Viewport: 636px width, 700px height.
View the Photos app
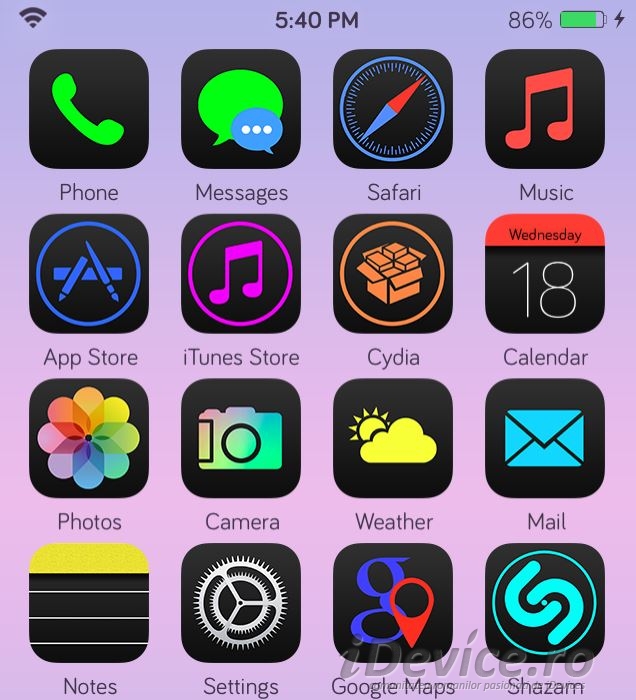89,438
